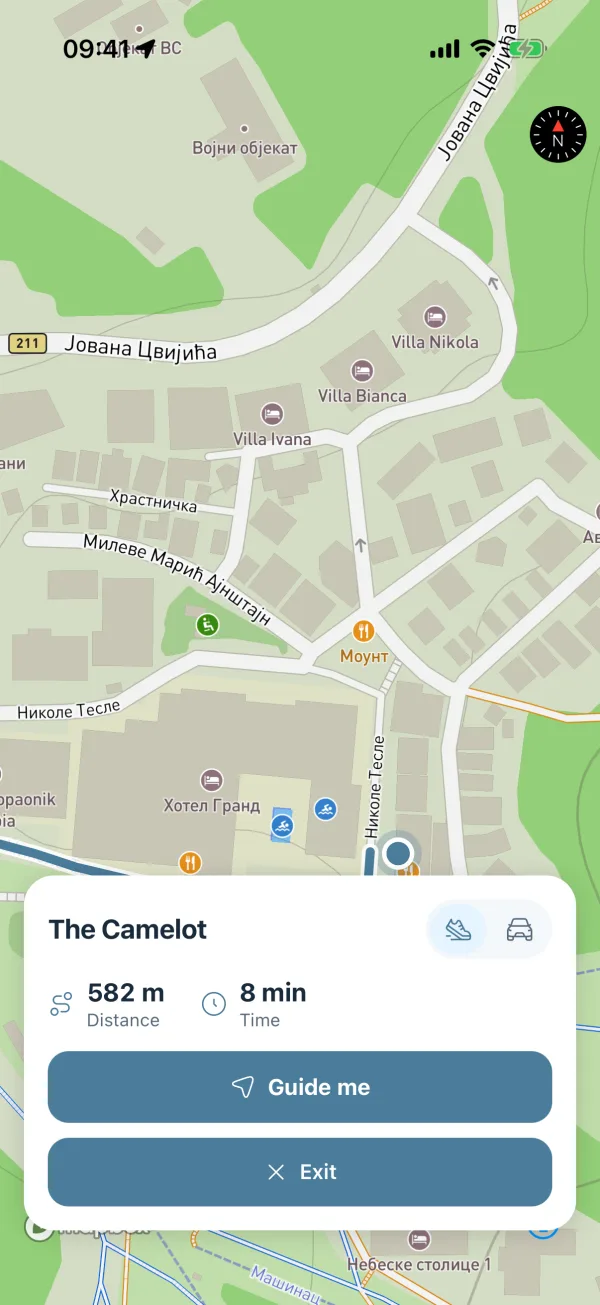The height and width of the screenshot is (1305, 600).
Task: Tap the compass to reset north
Action: tap(558, 136)
